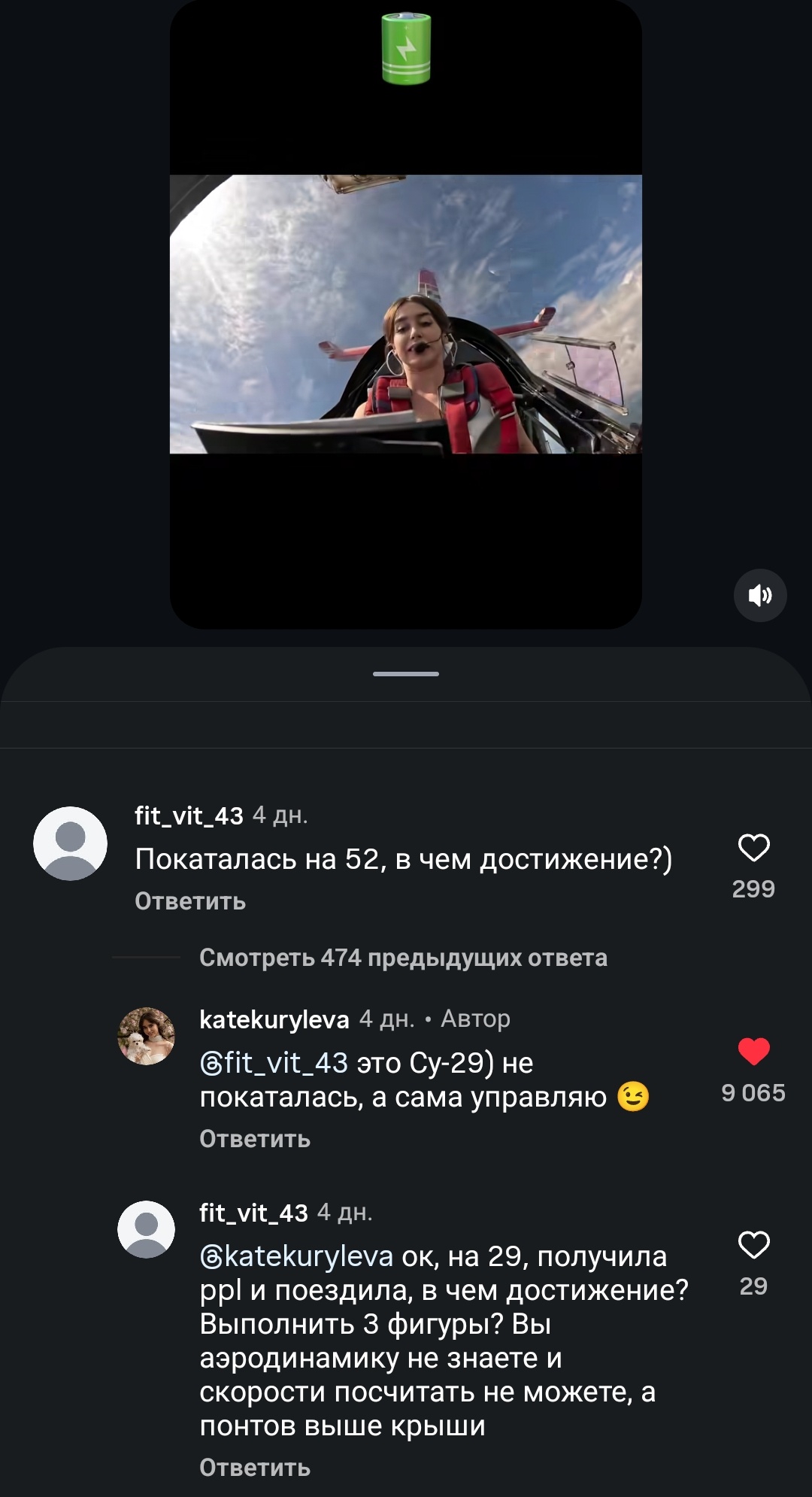Open the @katekuryleva mention link
The image size is (812, 1497).
pos(297,1256)
